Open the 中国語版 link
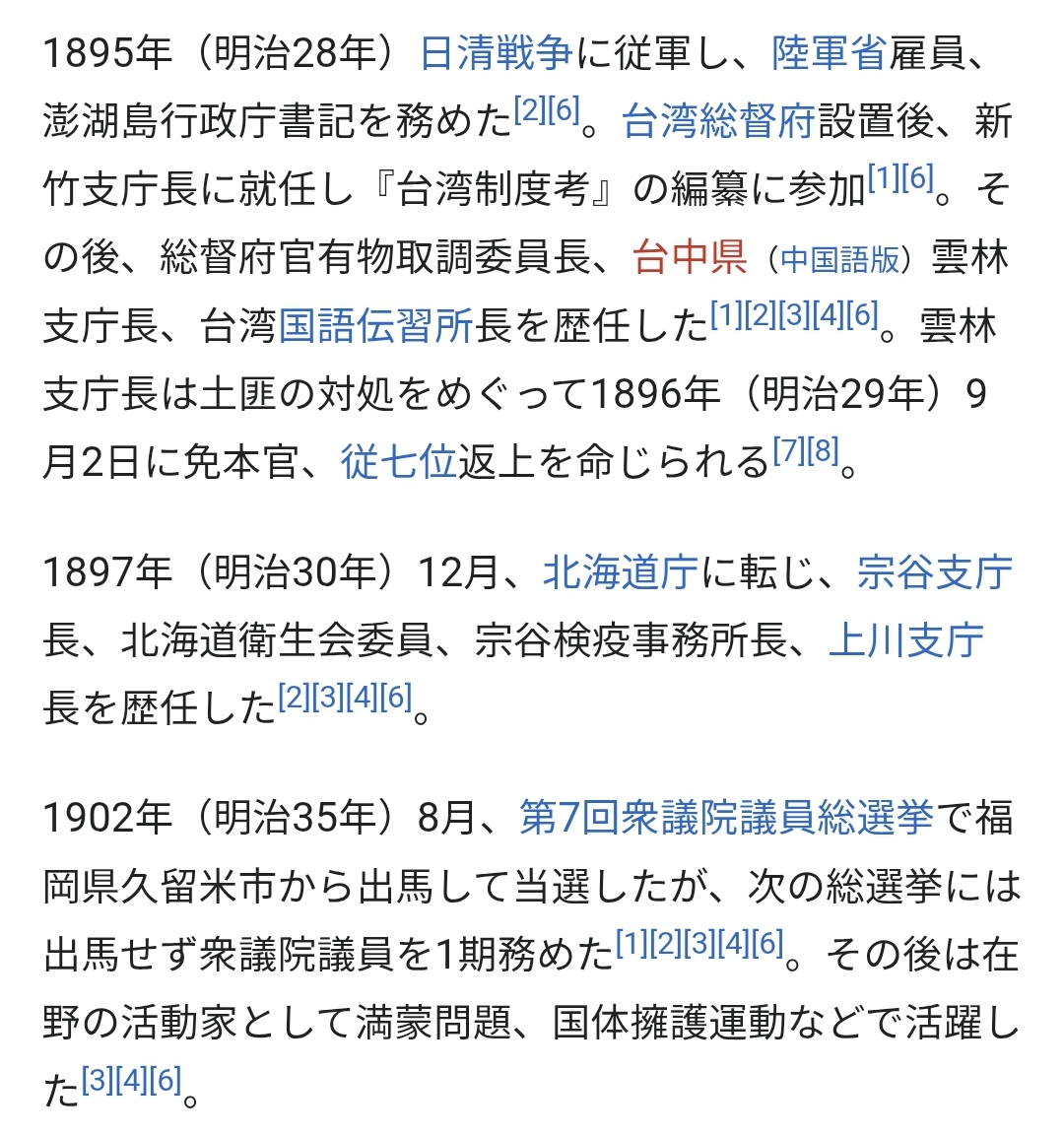Image resolution: width=1064 pixels, height=1137 pixels. coord(840,260)
